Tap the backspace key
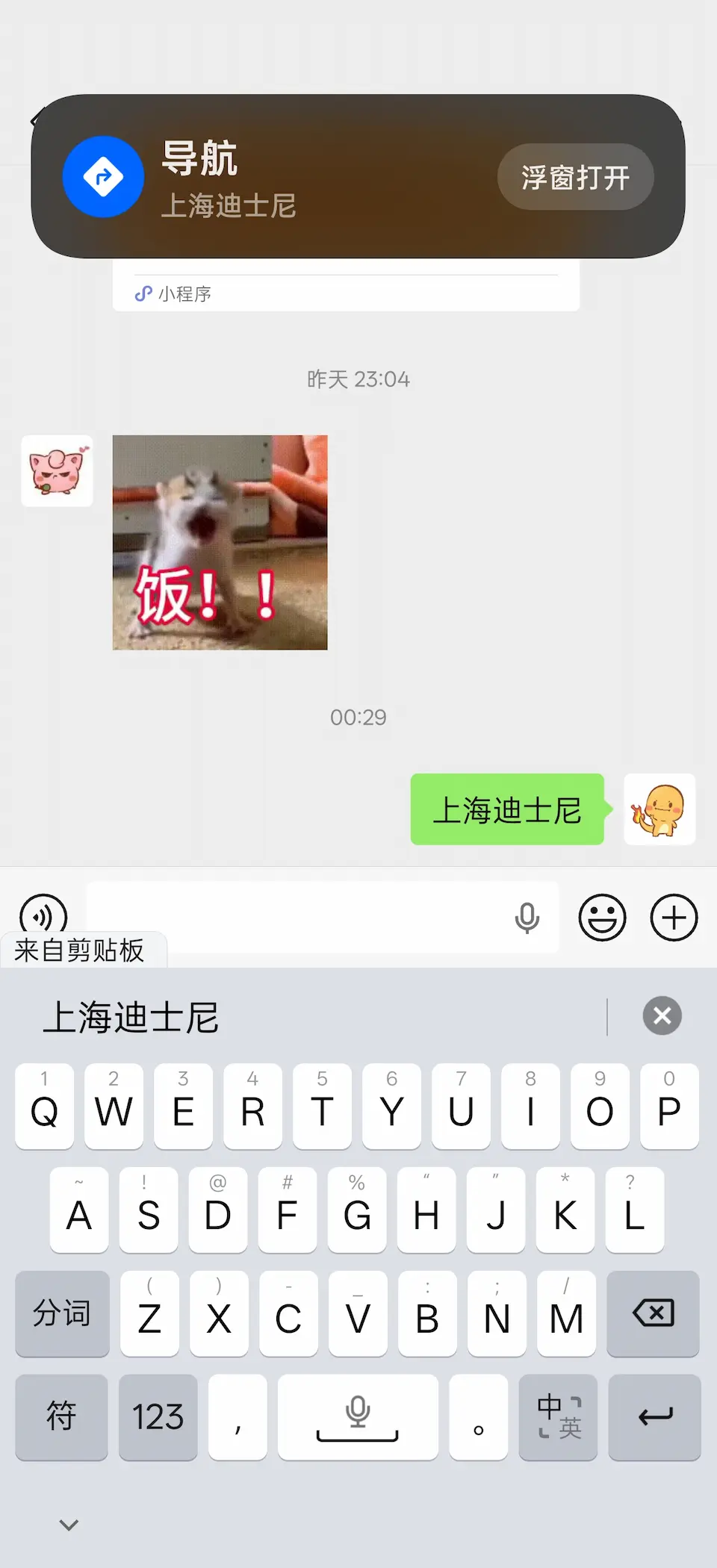Image resolution: width=717 pixels, height=1568 pixels. coord(654,1313)
